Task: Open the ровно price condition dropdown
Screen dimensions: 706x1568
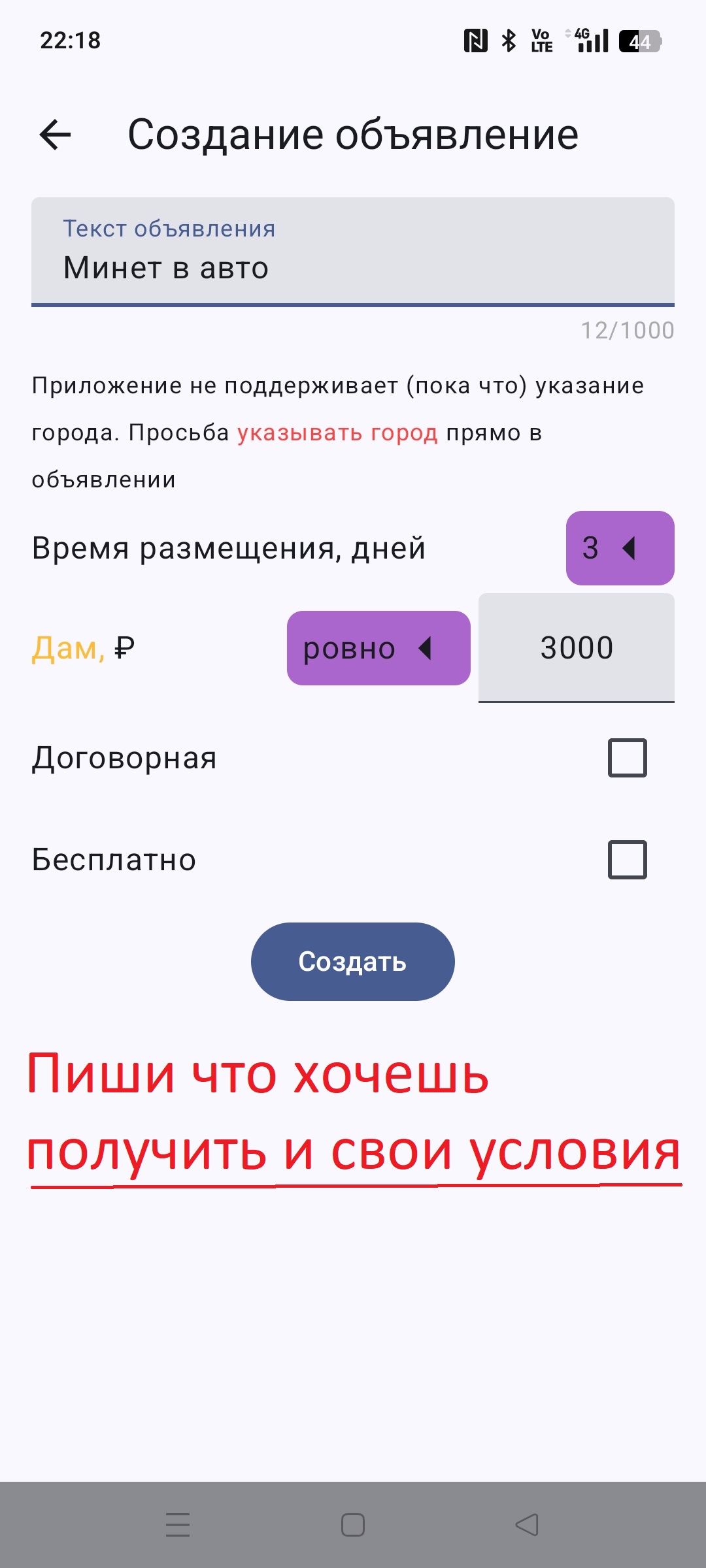Action: click(378, 648)
